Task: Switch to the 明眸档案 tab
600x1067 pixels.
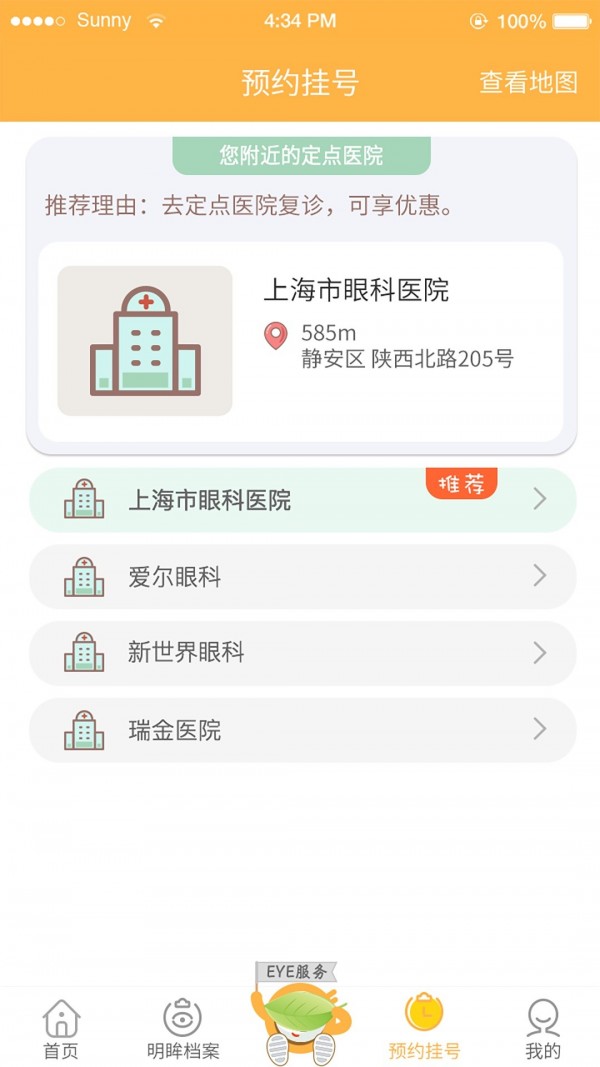Action: [x=183, y=1029]
